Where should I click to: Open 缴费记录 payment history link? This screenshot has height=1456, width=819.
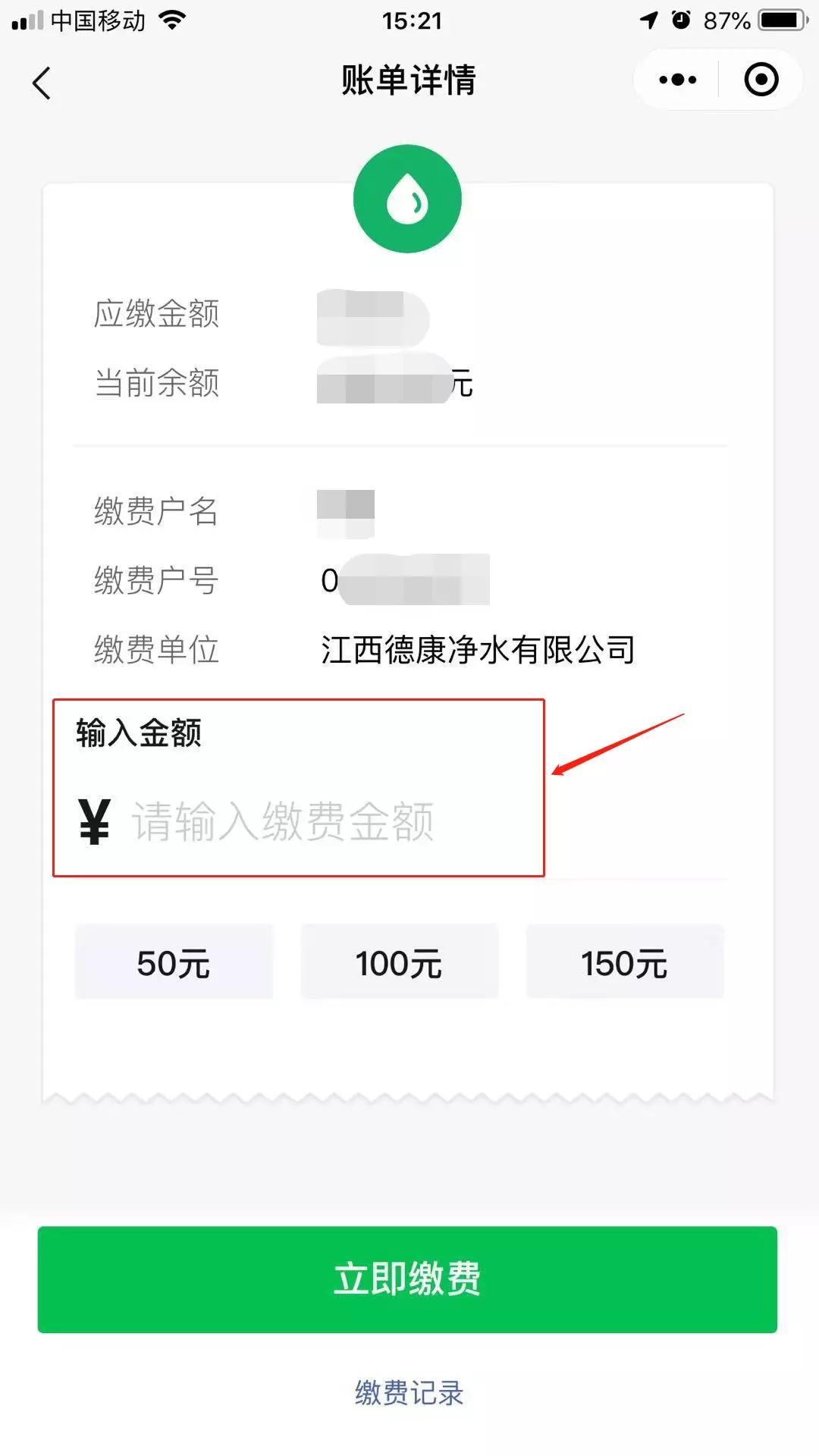coord(409,1392)
